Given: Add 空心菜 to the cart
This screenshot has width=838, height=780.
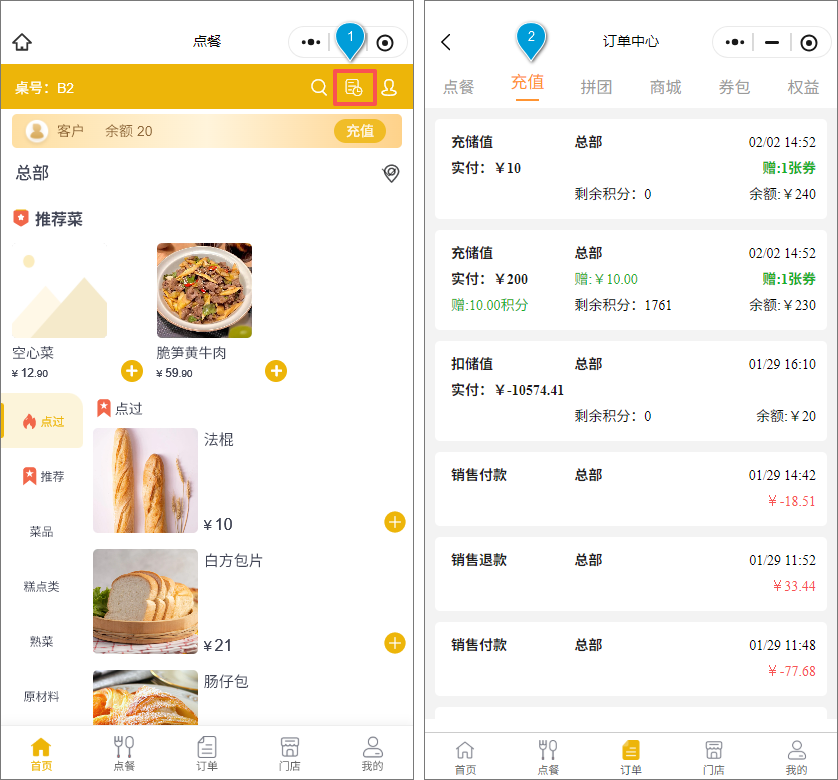Looking at the screenshot, I should [x=132, y=371].
